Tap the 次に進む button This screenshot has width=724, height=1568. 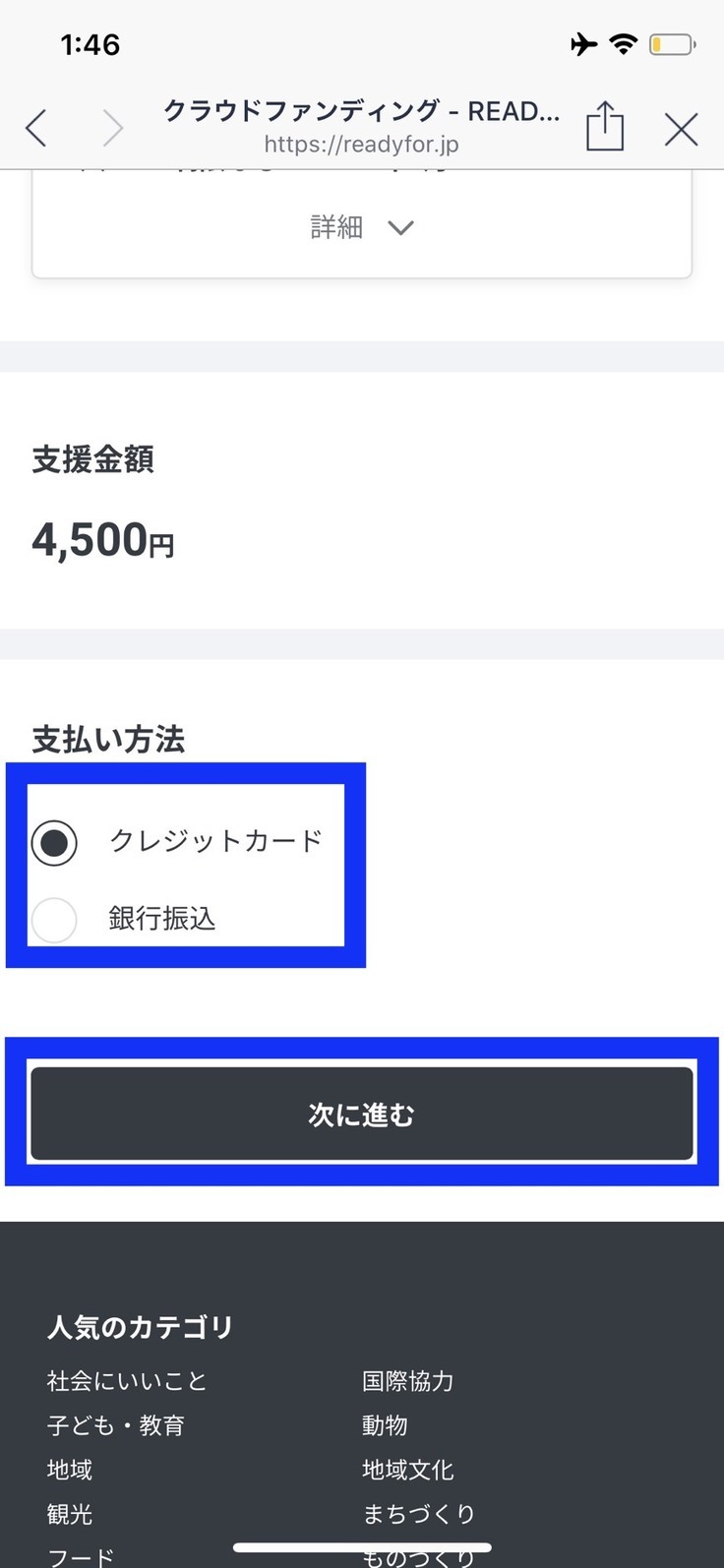point(361,1114)
